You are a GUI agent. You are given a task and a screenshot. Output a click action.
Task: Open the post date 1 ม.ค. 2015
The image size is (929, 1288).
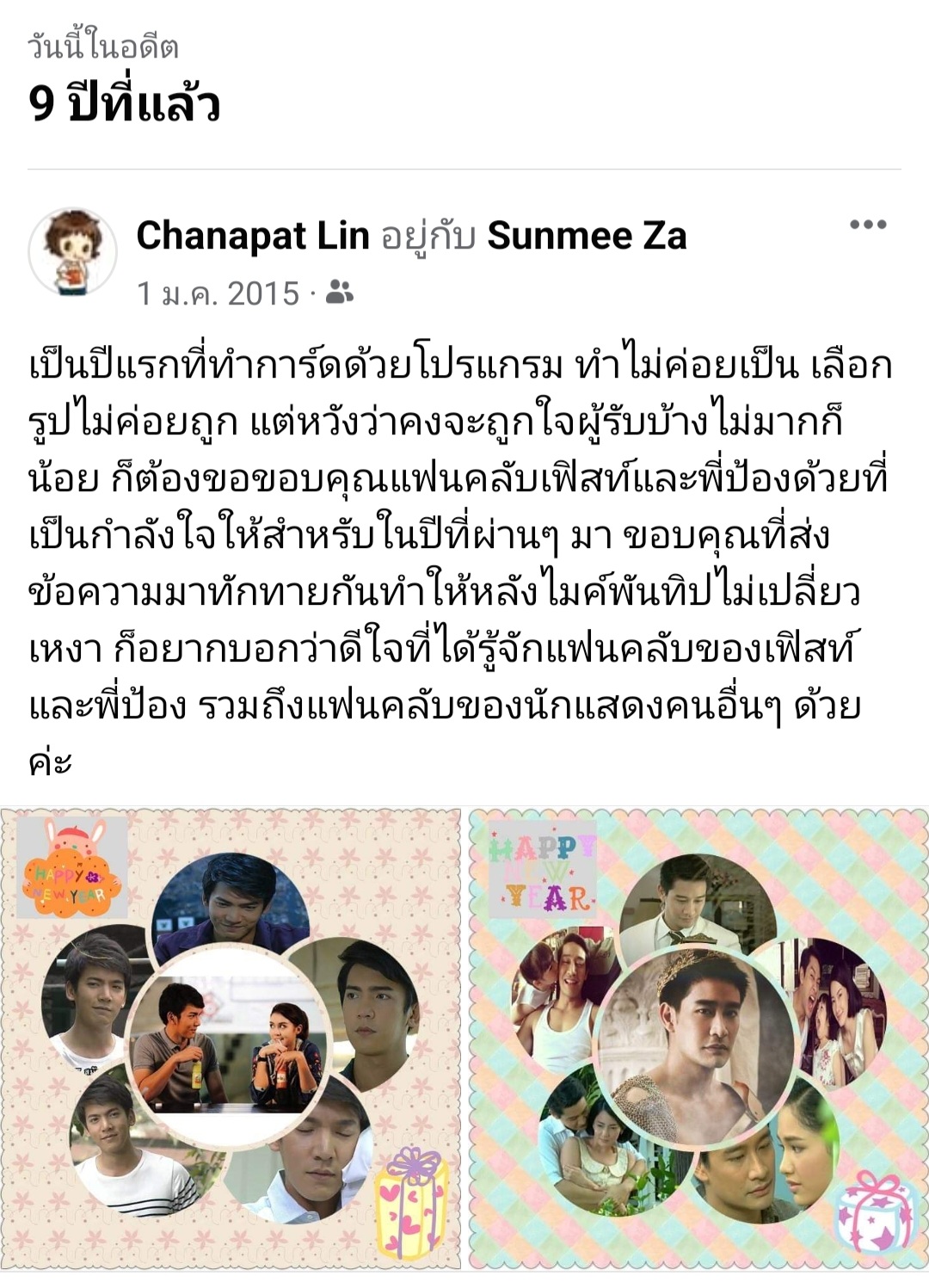[x=218, y=293]
